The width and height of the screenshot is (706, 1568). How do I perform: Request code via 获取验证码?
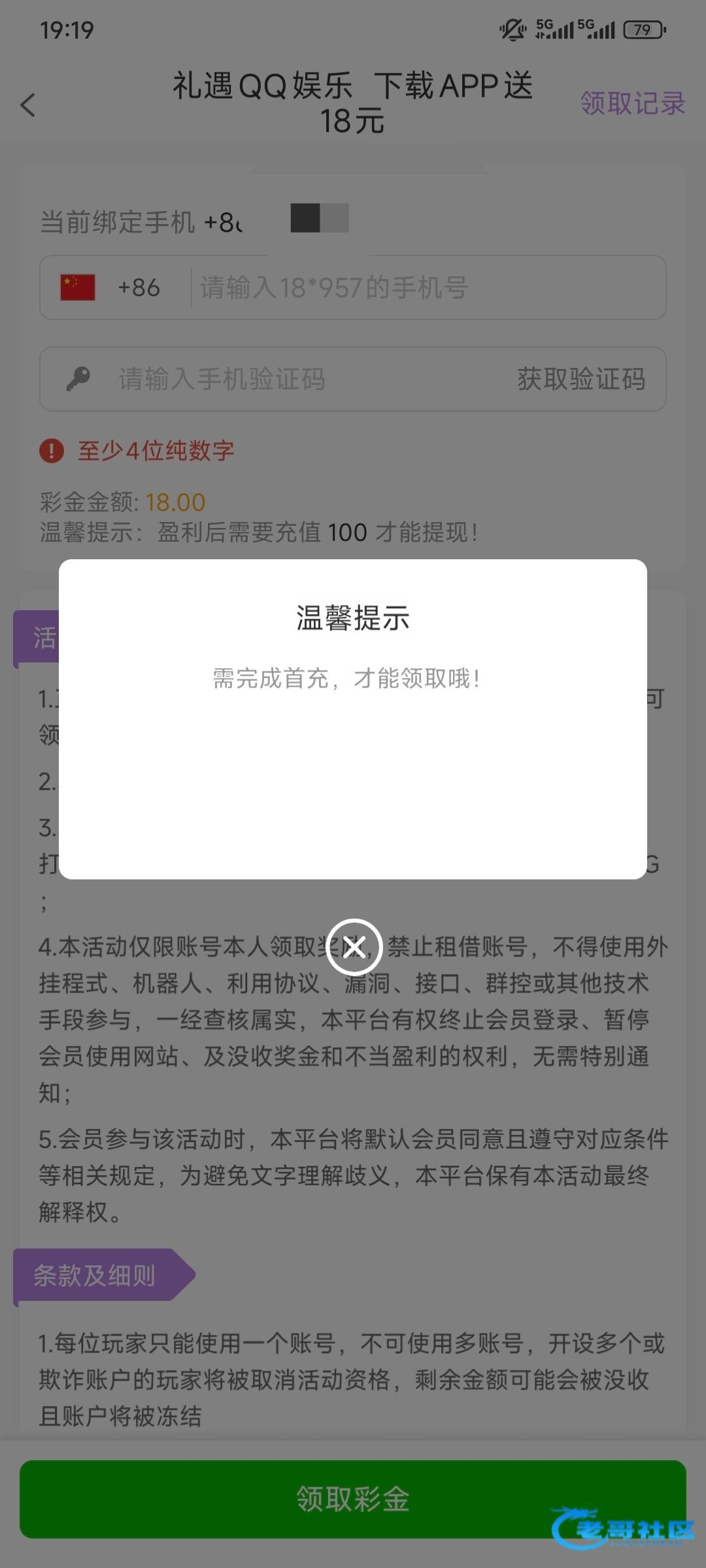(x=580, y=379)
